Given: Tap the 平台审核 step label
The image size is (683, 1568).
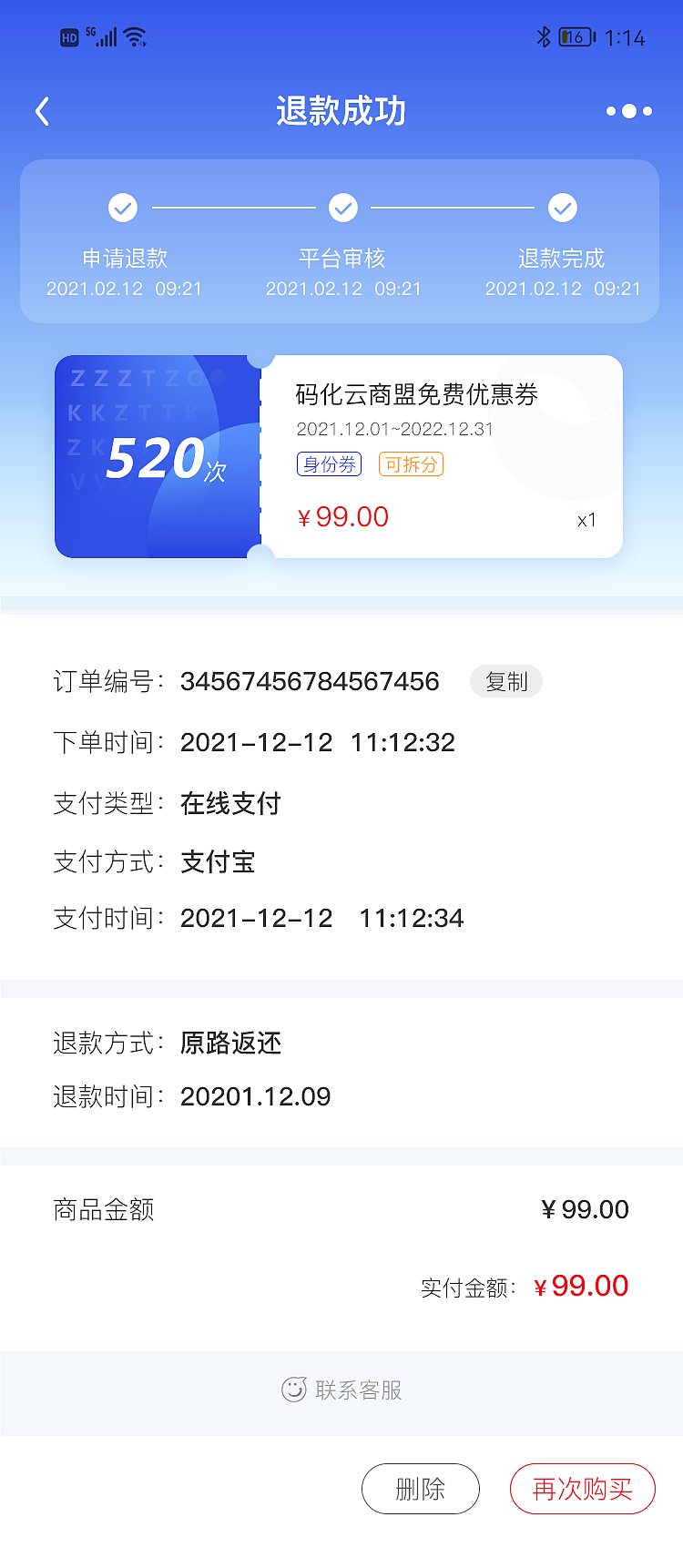Looking at the screenshot, I should pyautogui.click(x=343, y=259).
